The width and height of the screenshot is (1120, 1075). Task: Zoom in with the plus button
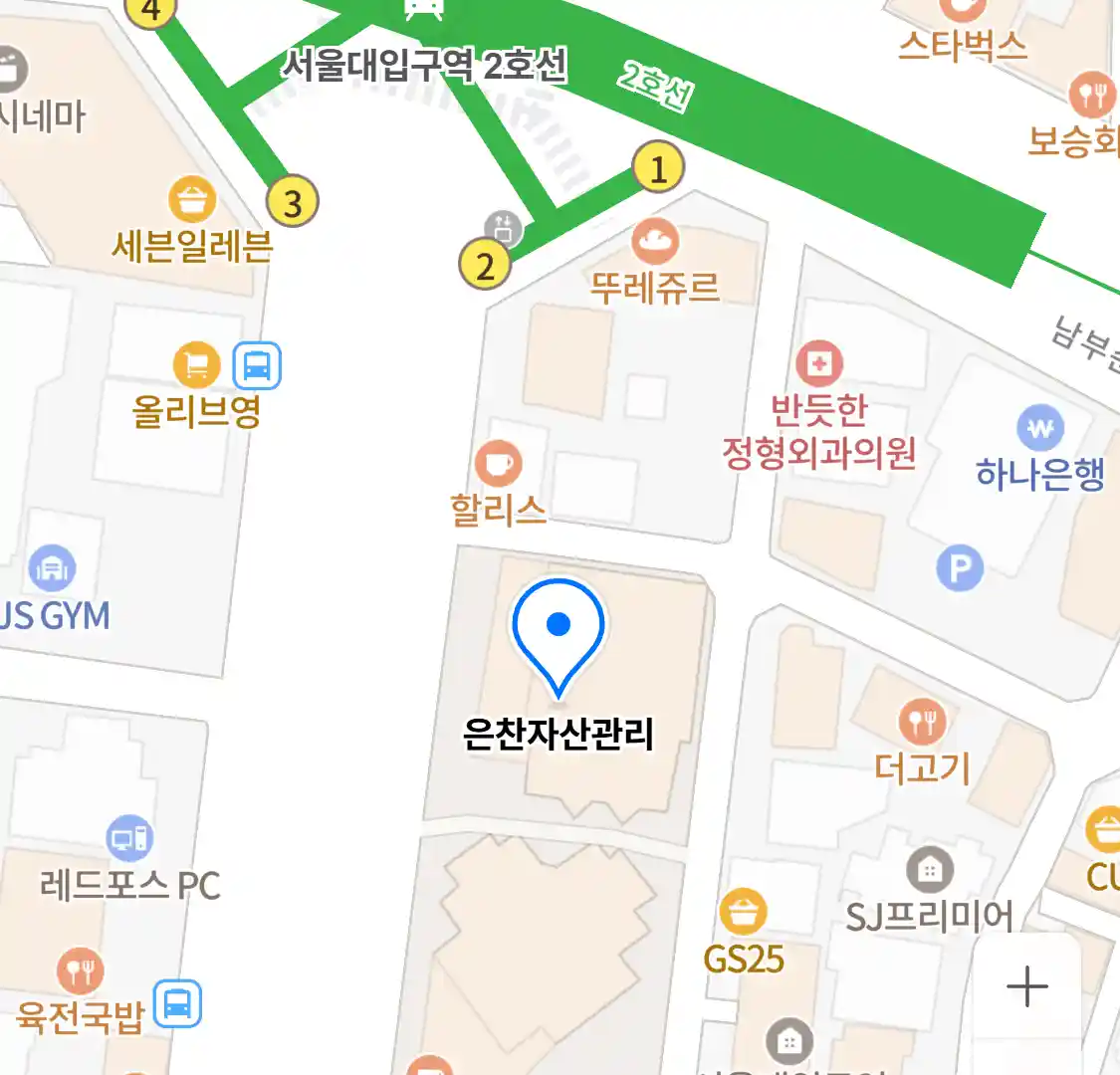pyautogui.click(x=1026, y=987)
